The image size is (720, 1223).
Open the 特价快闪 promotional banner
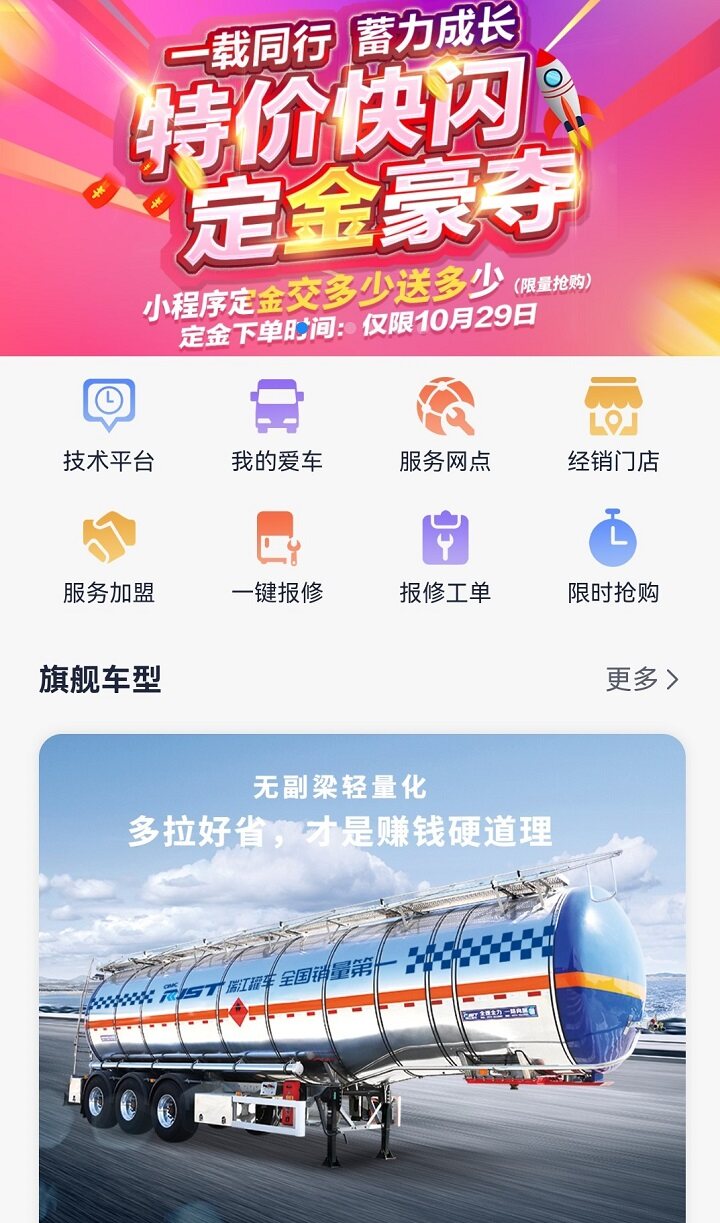point(360,178)
